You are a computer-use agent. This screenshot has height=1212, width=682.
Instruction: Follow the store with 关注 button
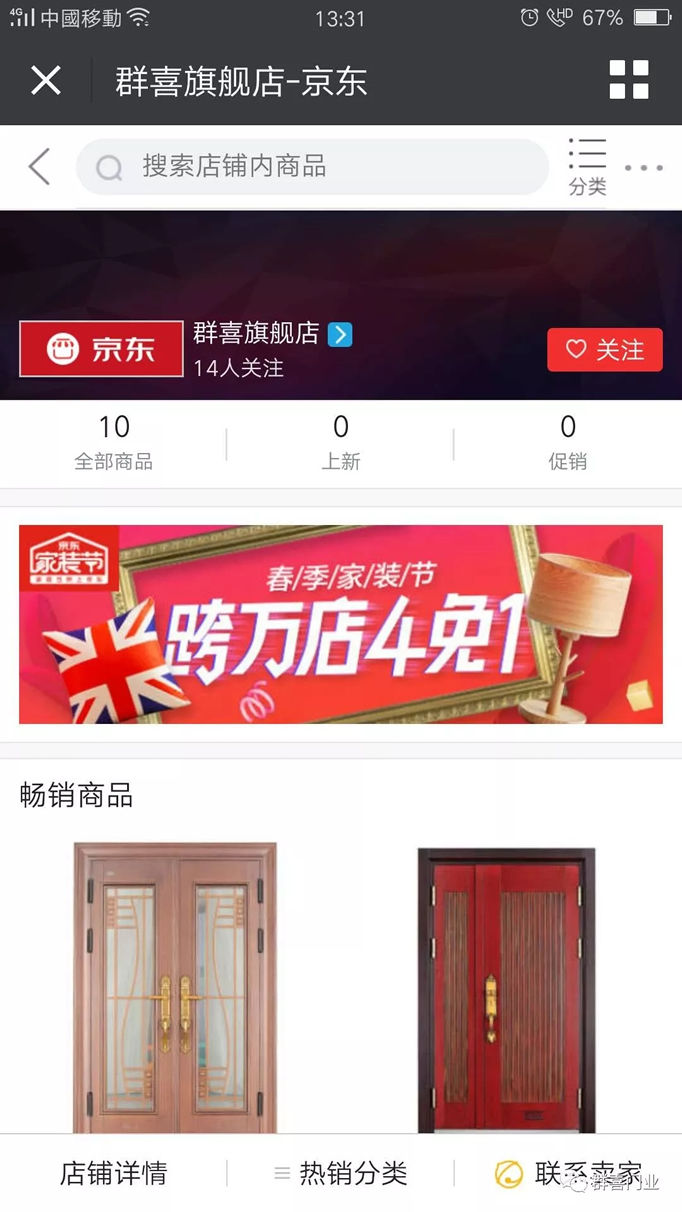tap(604, 350)
